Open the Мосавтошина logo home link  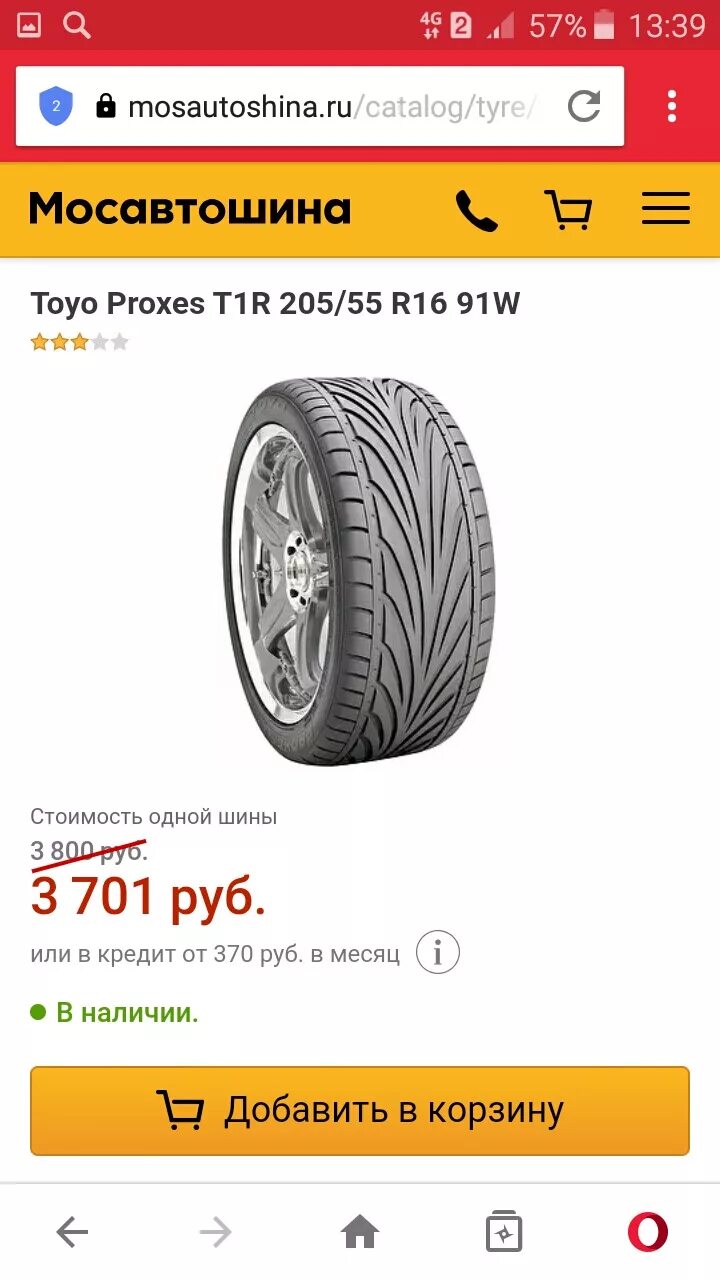[x=190, y=209]
